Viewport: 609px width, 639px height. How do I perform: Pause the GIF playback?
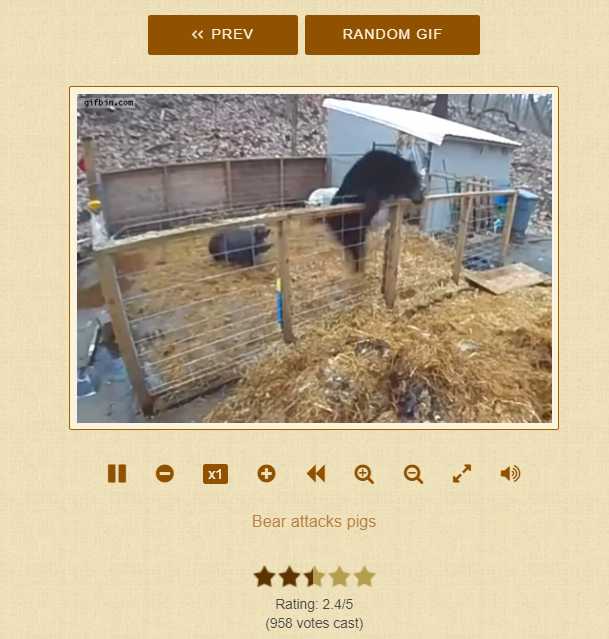[117, 474]
